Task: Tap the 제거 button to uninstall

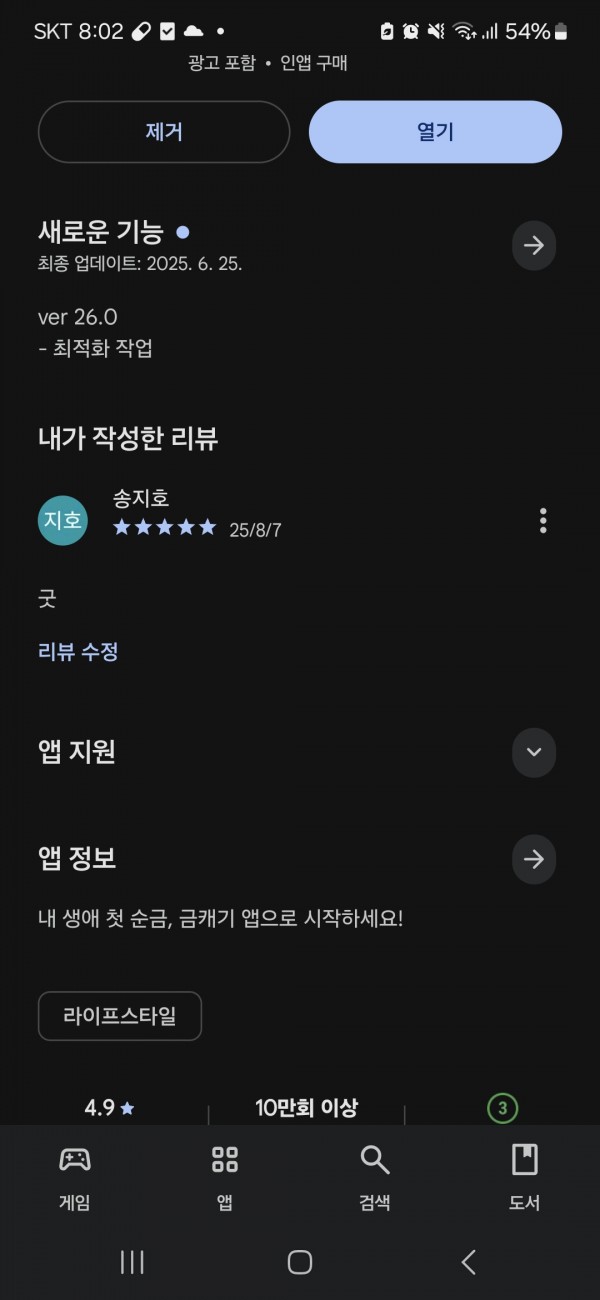Action: click(x=164, y=131)
